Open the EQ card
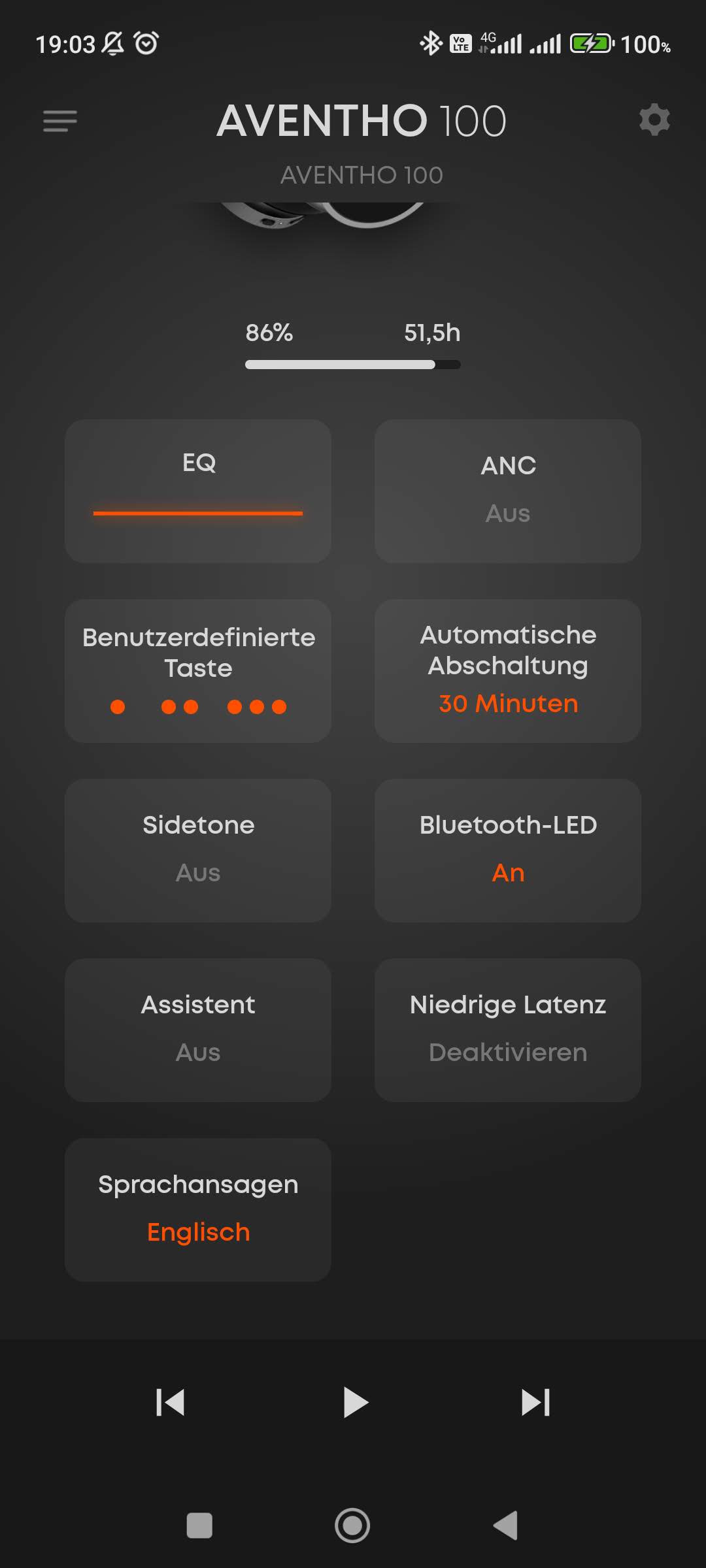706x1568 pixels. pyautogui.click(x=198, y=491)
